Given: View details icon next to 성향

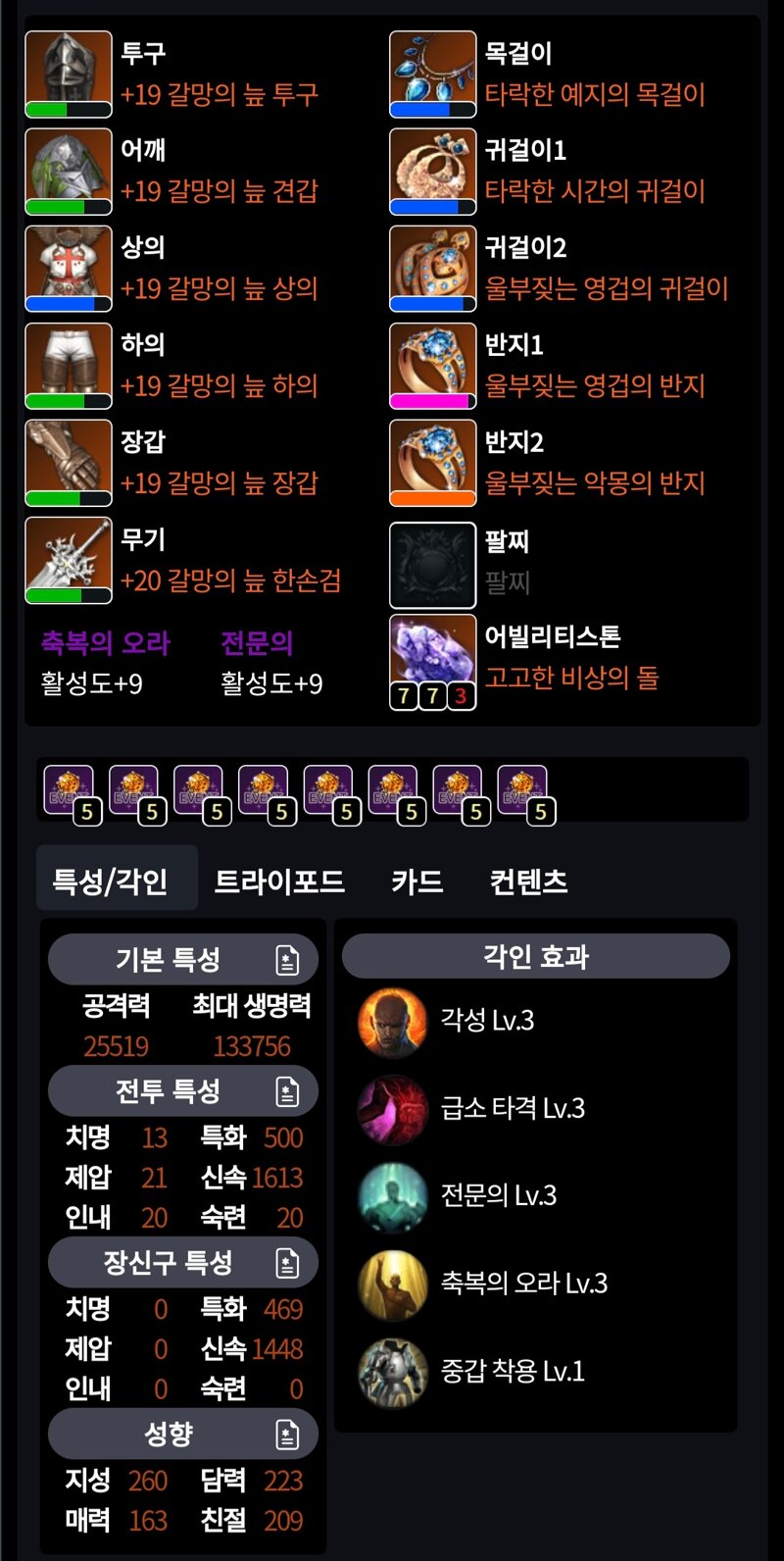Looking at the screenshot, I should [287, 1435].
